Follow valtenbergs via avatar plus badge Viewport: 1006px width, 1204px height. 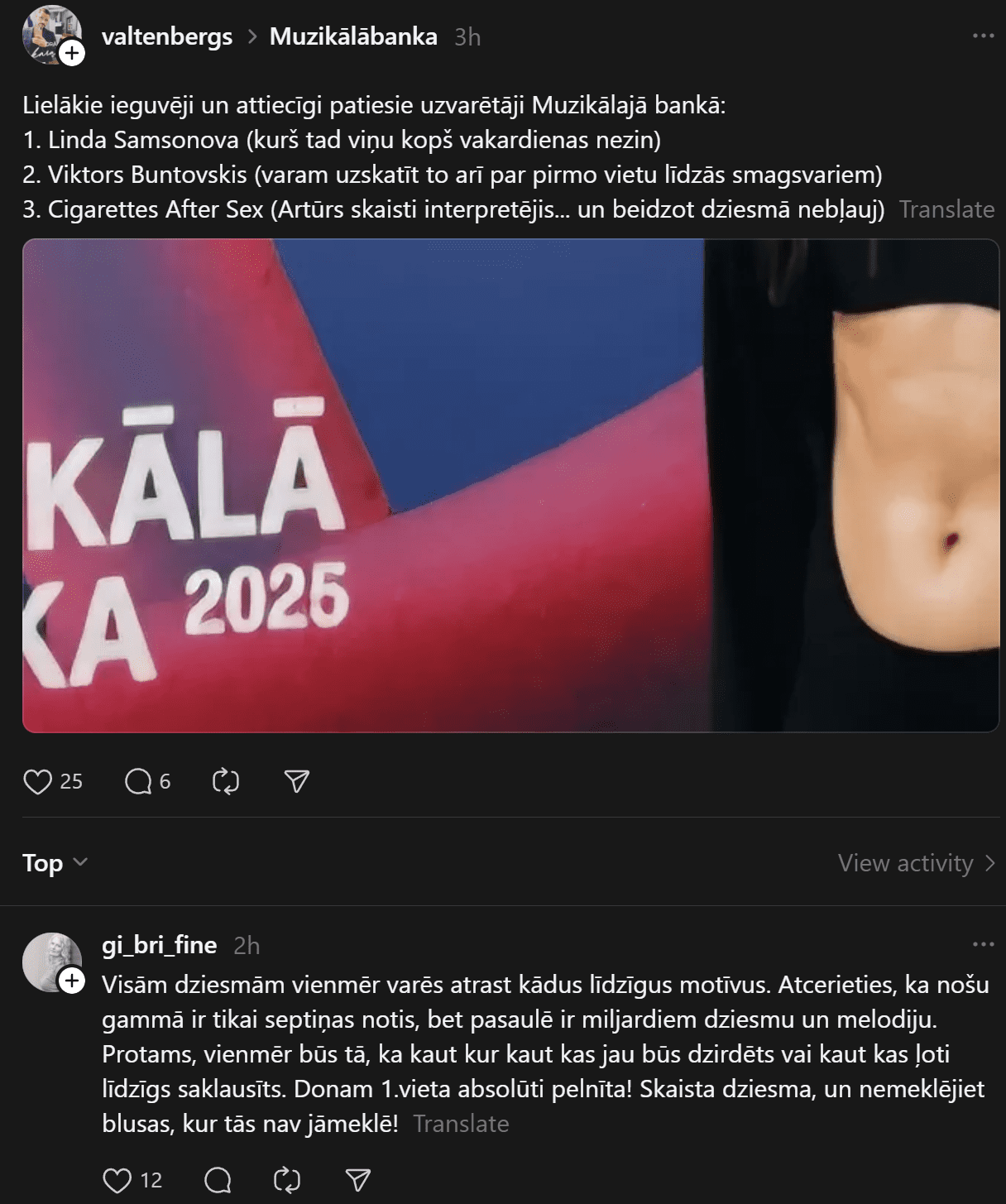(72, 54)
